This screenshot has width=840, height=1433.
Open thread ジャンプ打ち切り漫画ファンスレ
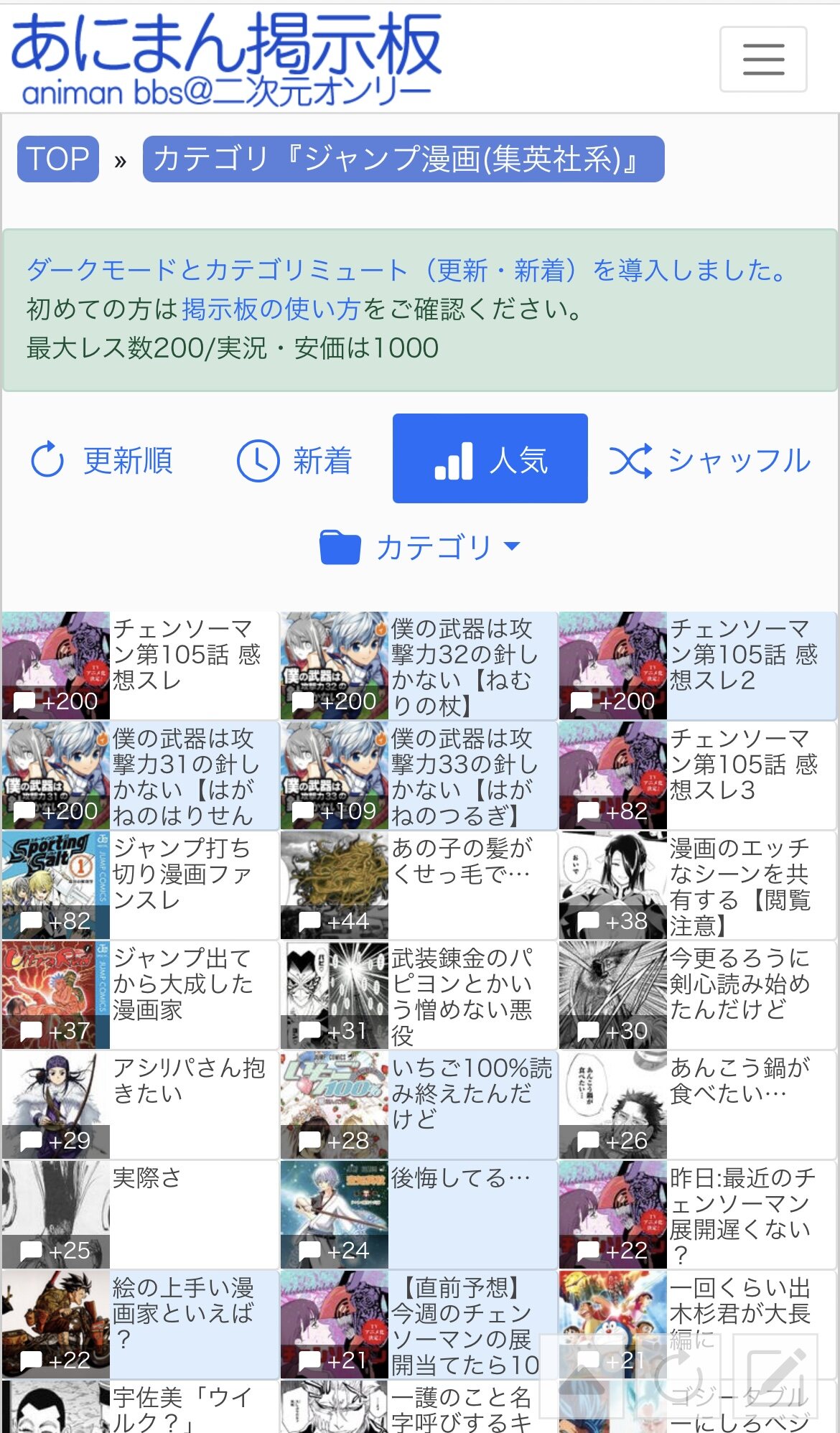pyautogui.click(x=141, y=885)
